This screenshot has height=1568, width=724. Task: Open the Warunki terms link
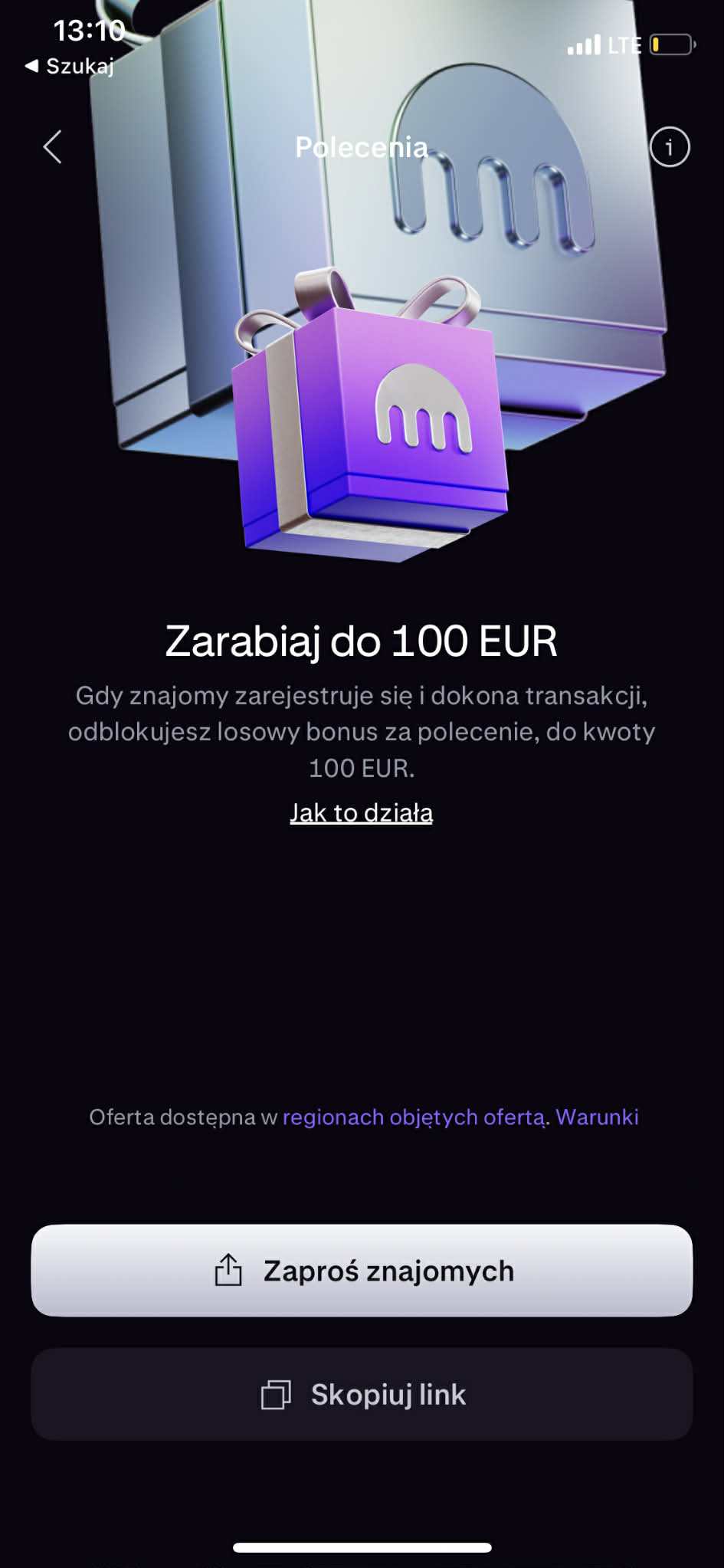(597, 1117)
